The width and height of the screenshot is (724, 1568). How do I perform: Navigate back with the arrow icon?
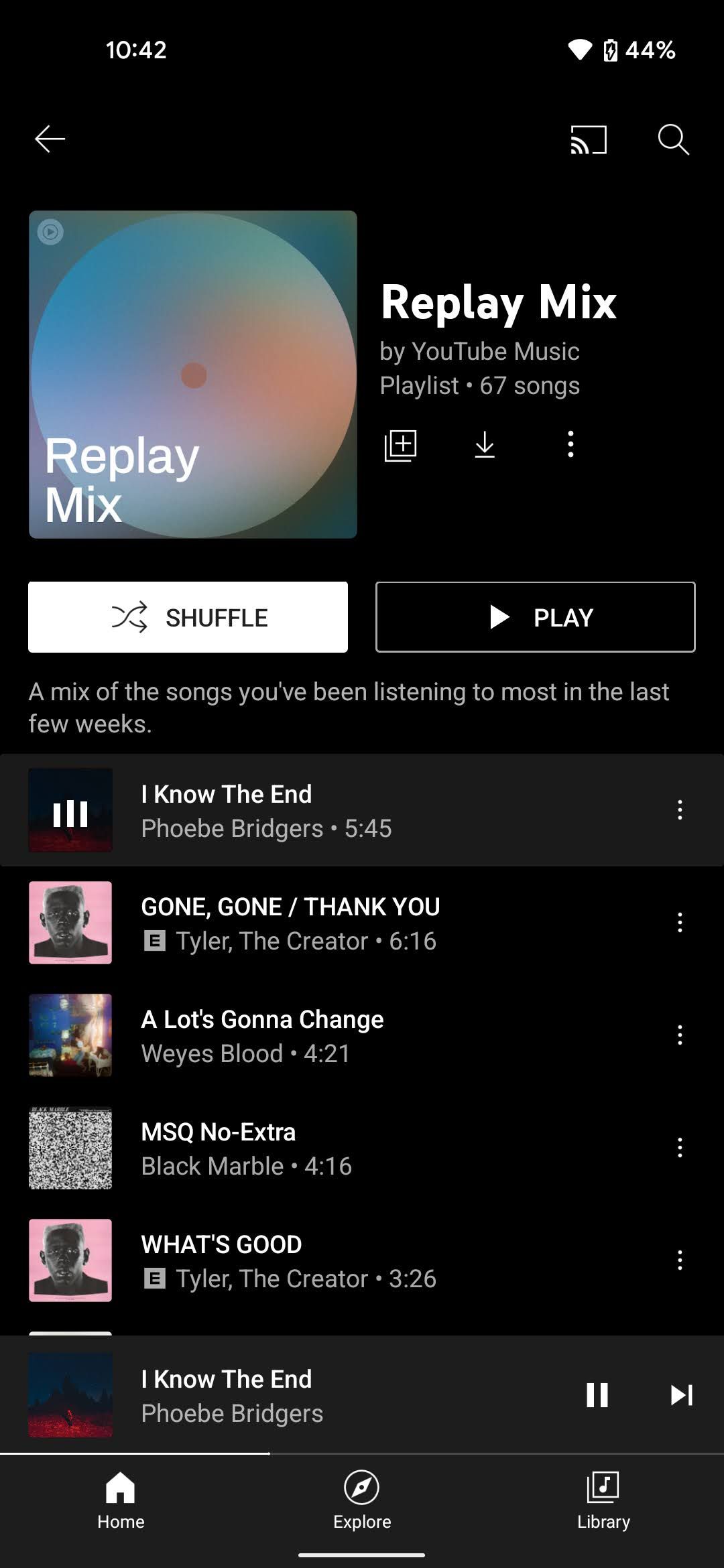coord(49,140)
